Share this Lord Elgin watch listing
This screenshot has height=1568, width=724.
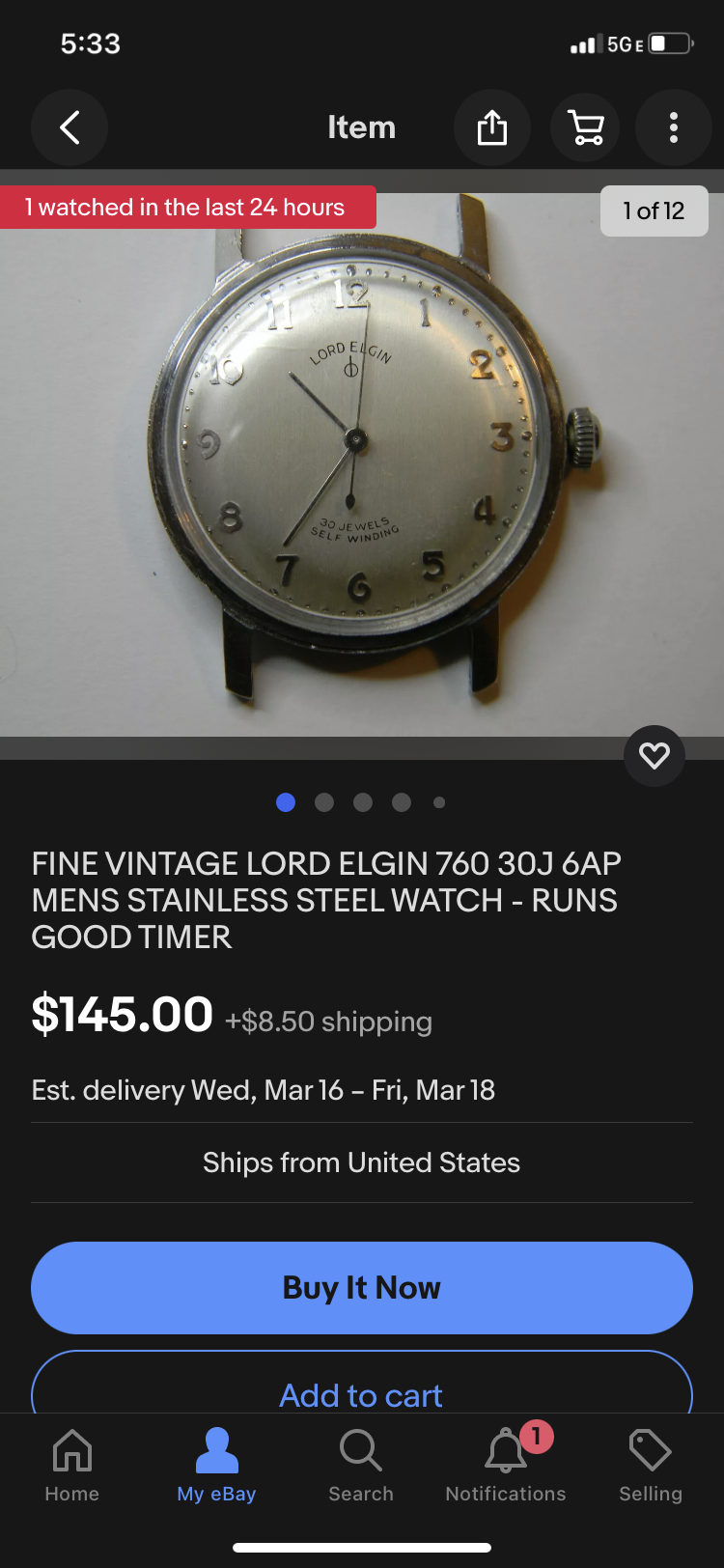click(492, 127)
